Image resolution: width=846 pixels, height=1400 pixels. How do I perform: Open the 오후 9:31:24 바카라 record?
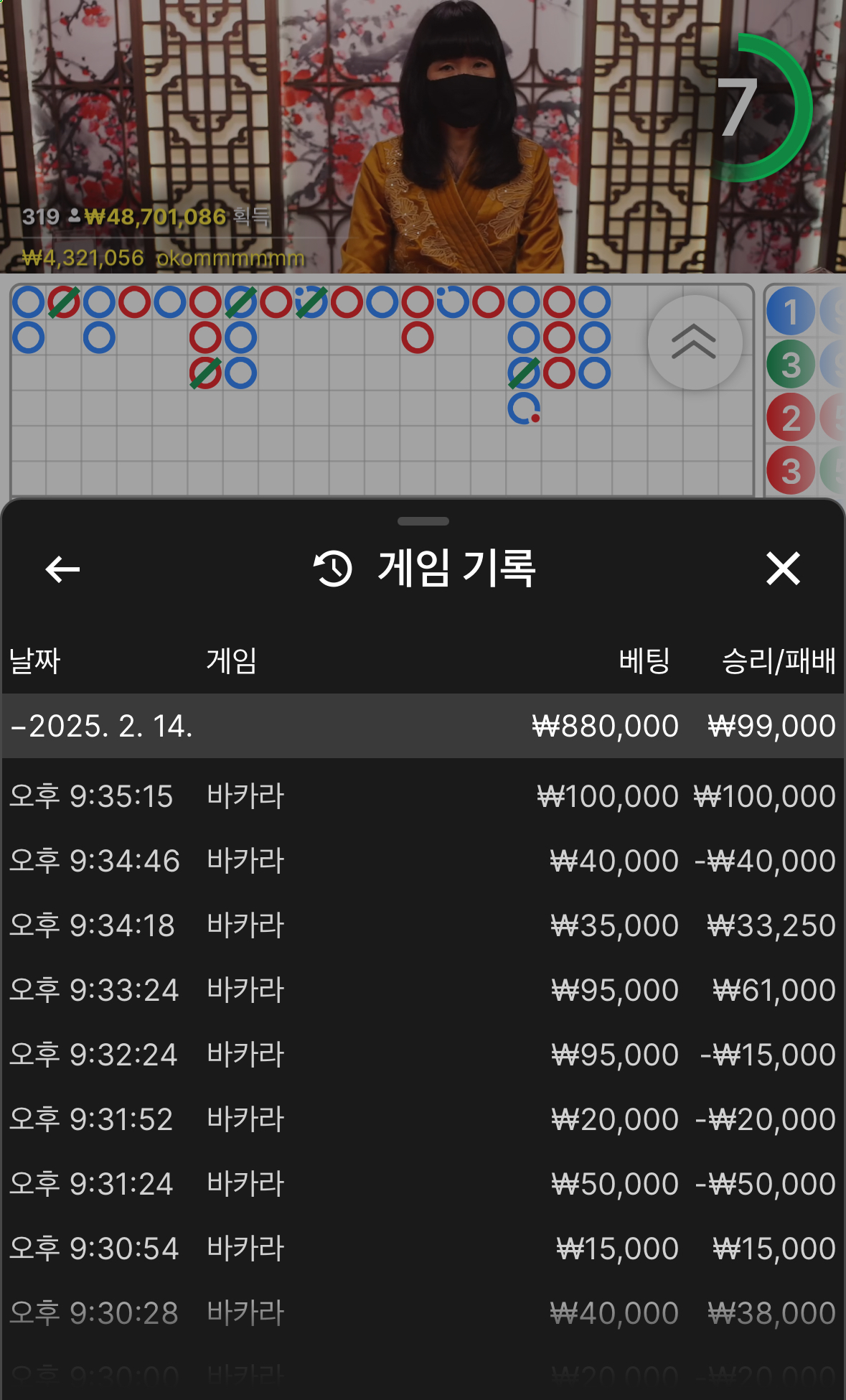[x=423, y=1184]
